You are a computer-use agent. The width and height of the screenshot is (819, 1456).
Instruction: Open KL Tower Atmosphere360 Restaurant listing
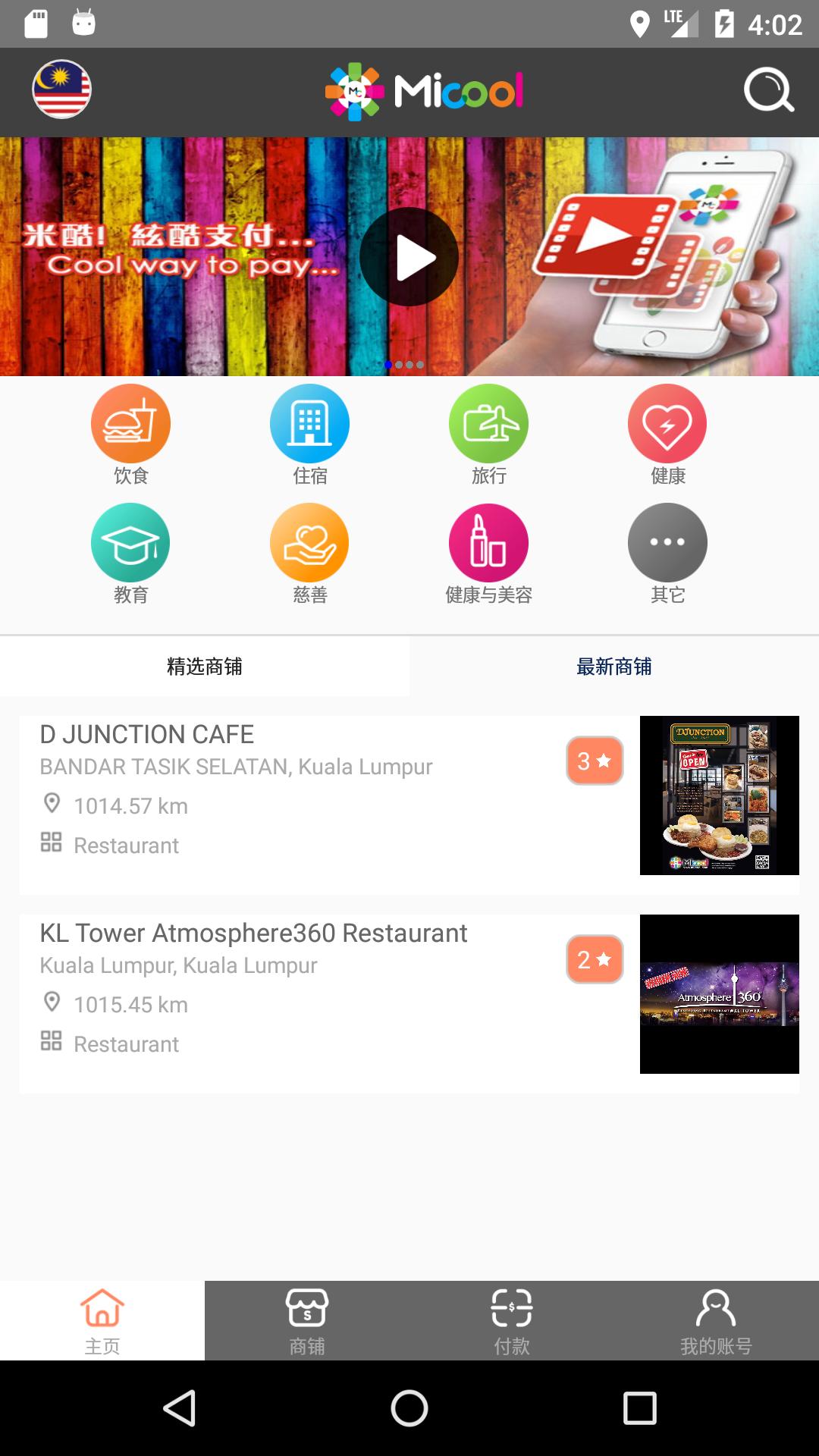303,995
